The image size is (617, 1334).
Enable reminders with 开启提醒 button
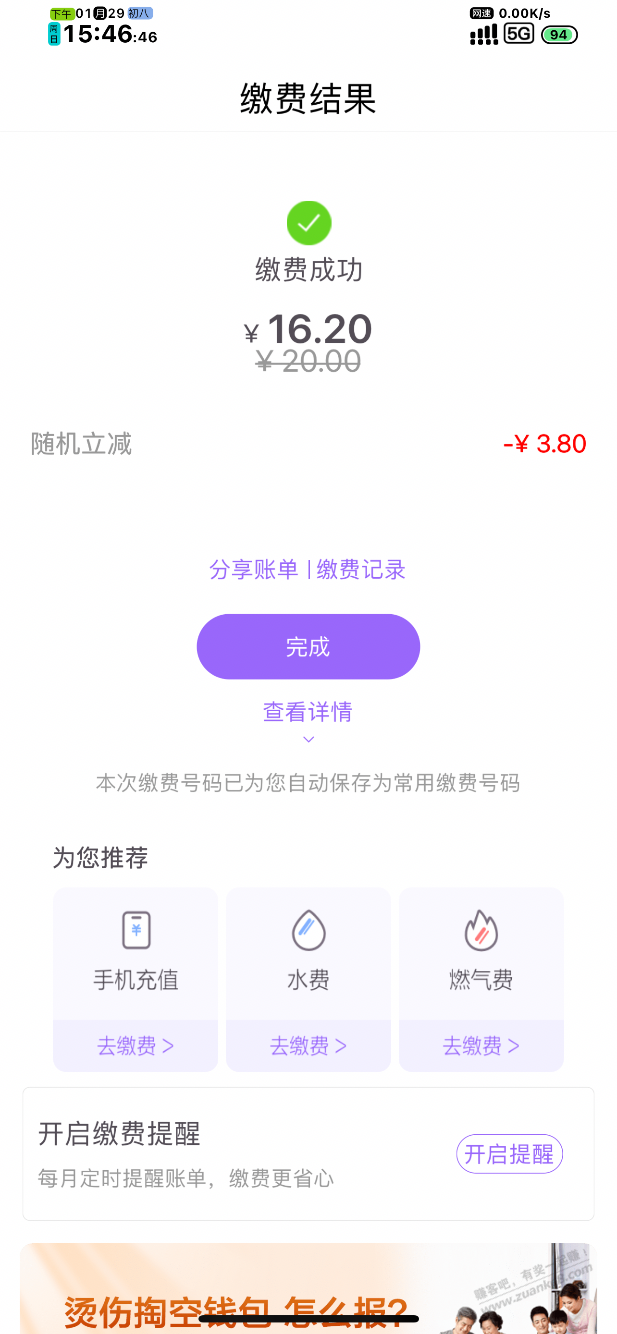[509, 1155]
